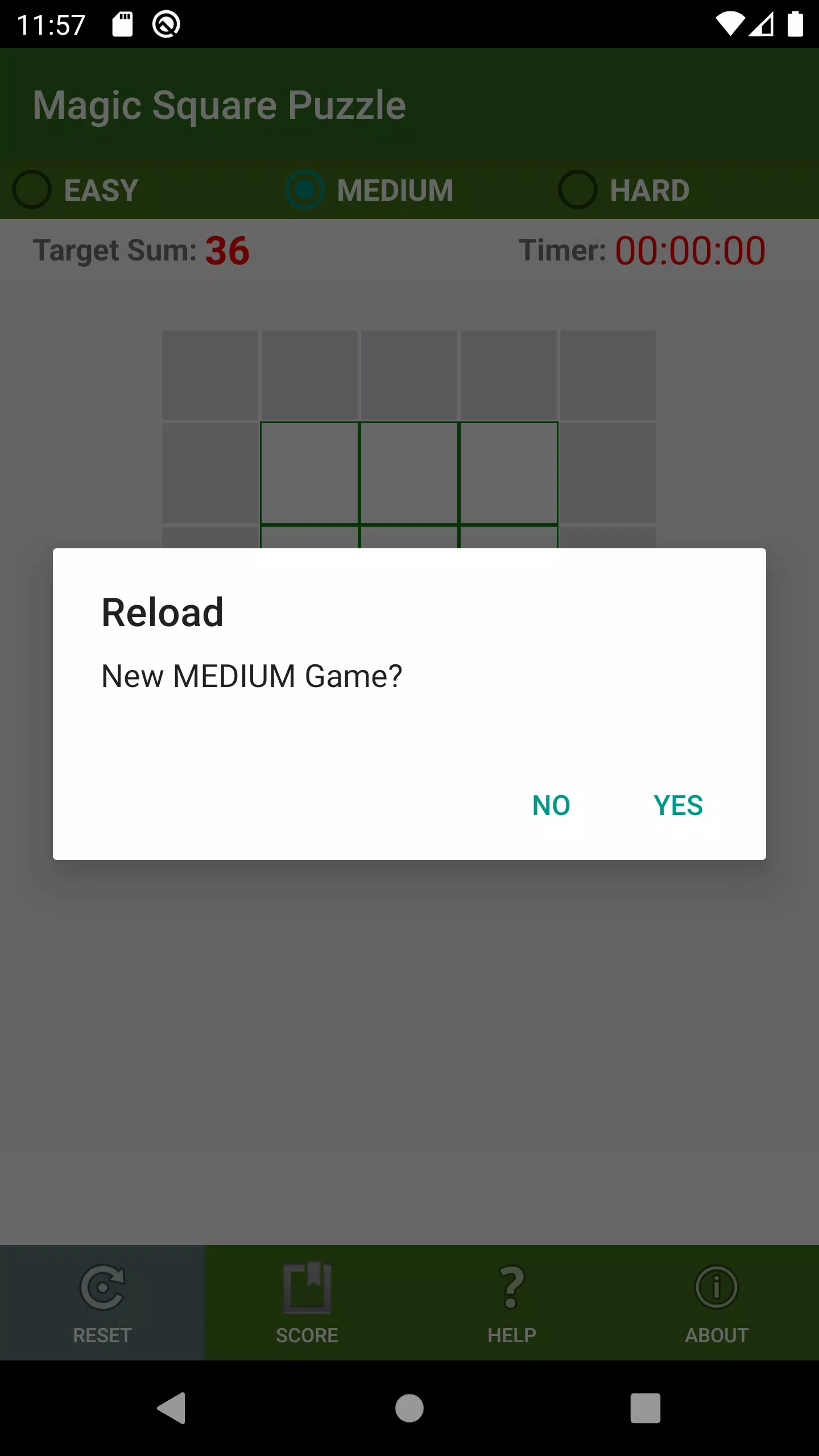Decline reload by choosing NO

[x=551, y=805]
